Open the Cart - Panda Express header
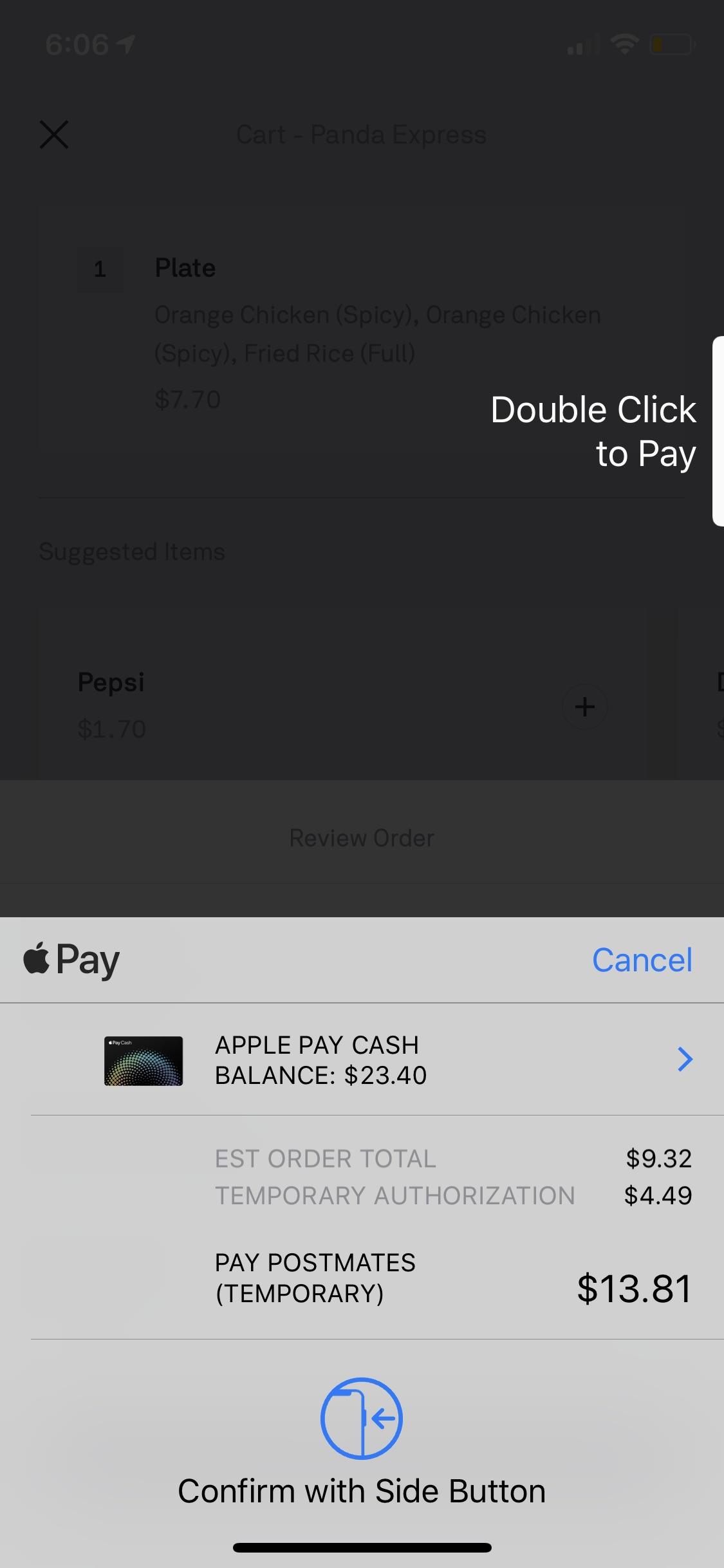The width and height of the screenshot is (724, 1568). (360, 135)
